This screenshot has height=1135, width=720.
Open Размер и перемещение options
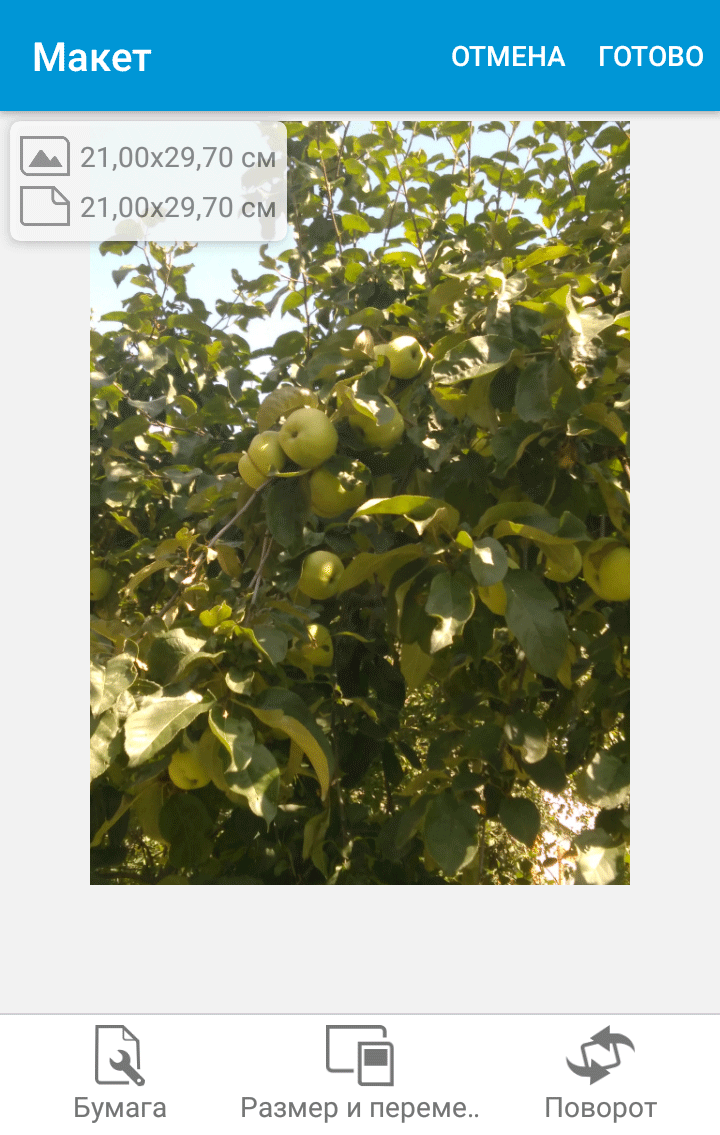point(360,1073)
